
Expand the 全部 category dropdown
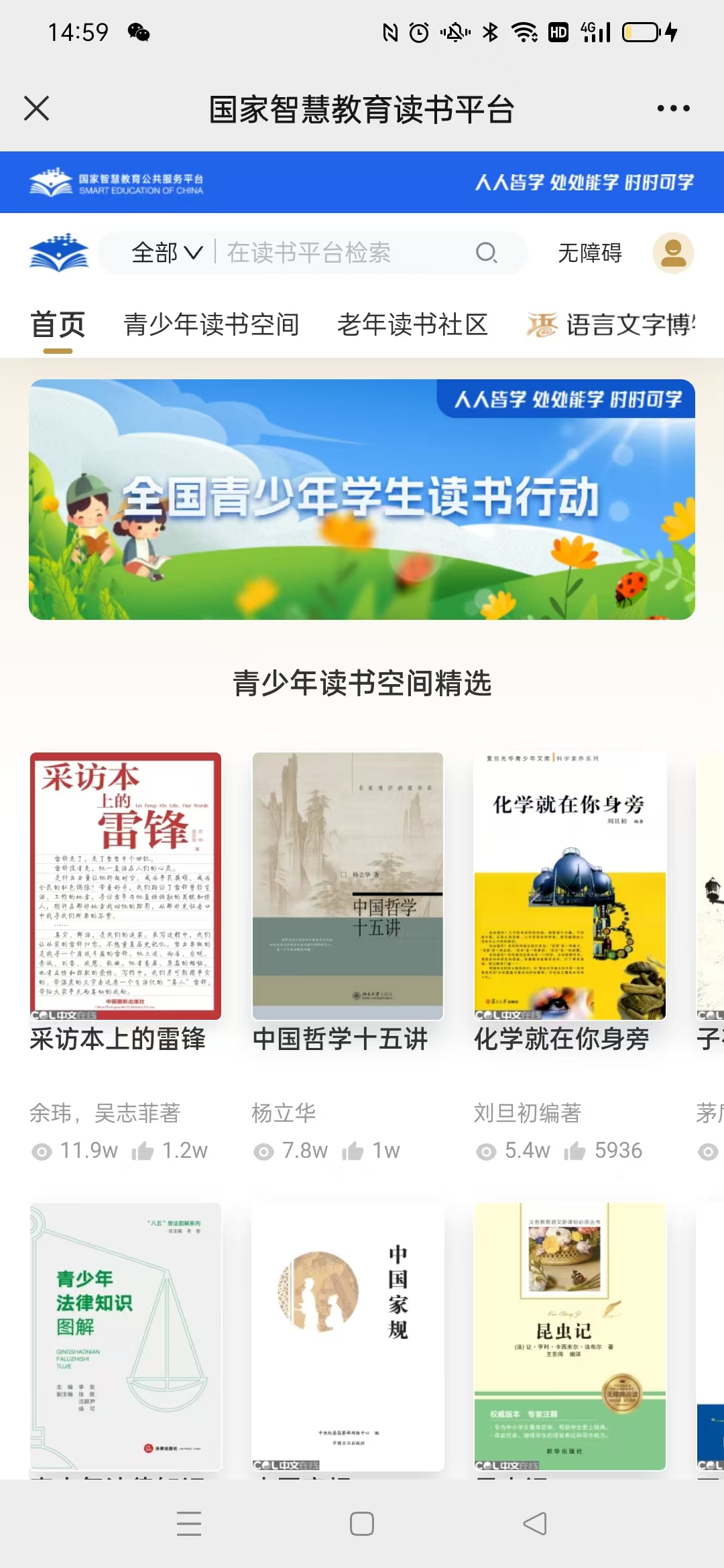(x=167, y=253)
